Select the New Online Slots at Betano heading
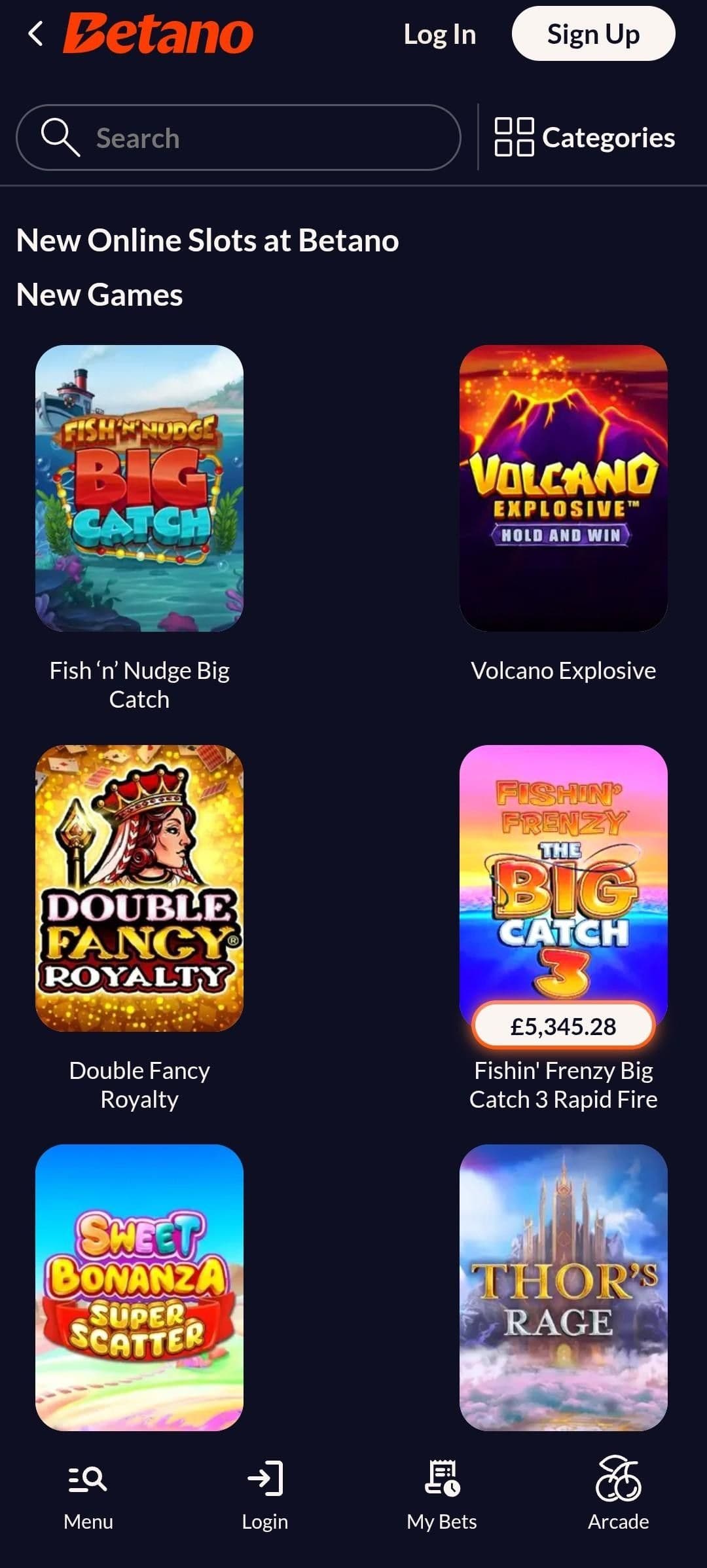This screenshot has height=1568, width=707. [207, 240]
